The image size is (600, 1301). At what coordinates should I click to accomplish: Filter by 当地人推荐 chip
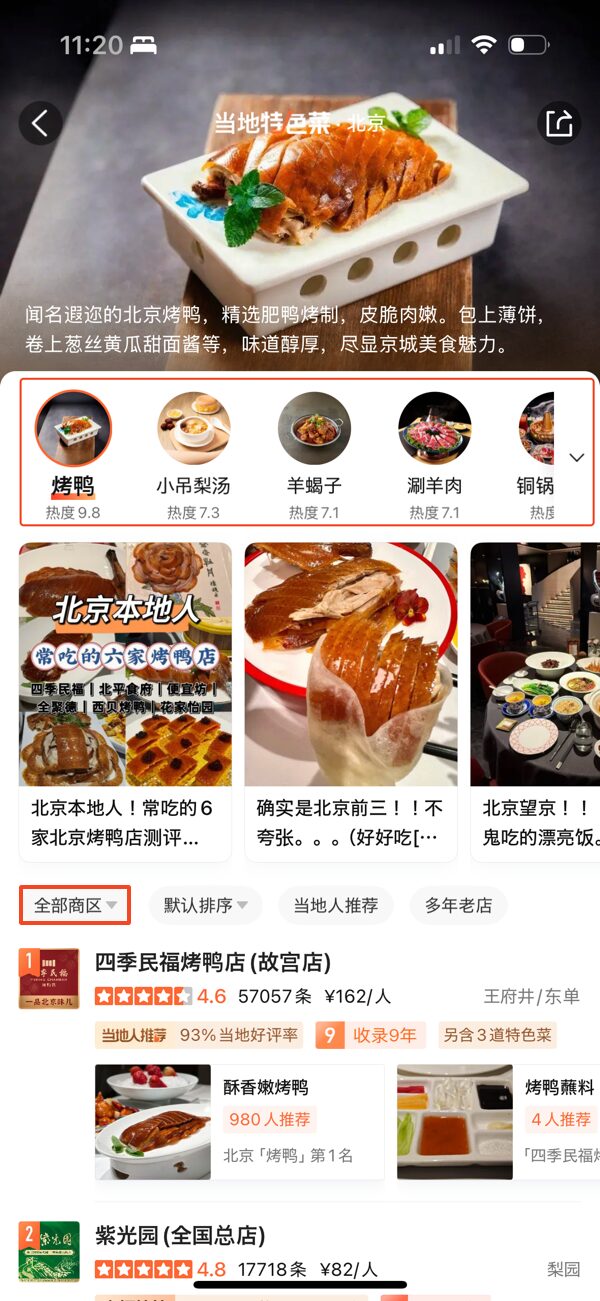(335, 905)
